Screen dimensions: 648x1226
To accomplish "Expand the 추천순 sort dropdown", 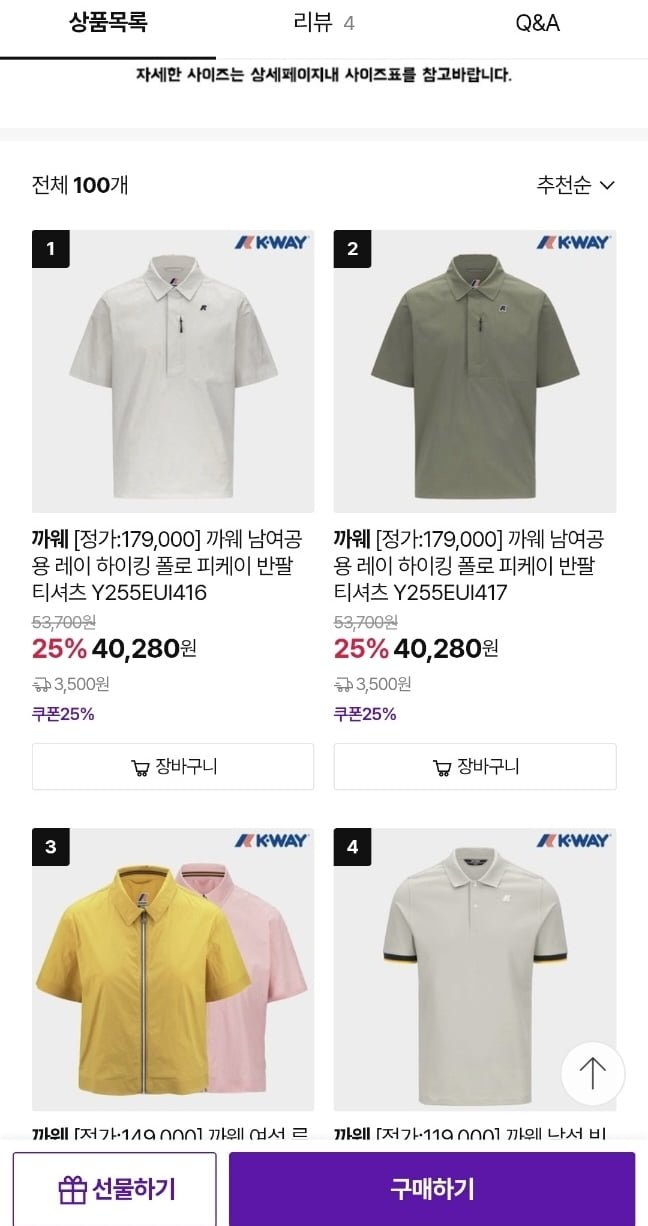I will click(575, 185).
